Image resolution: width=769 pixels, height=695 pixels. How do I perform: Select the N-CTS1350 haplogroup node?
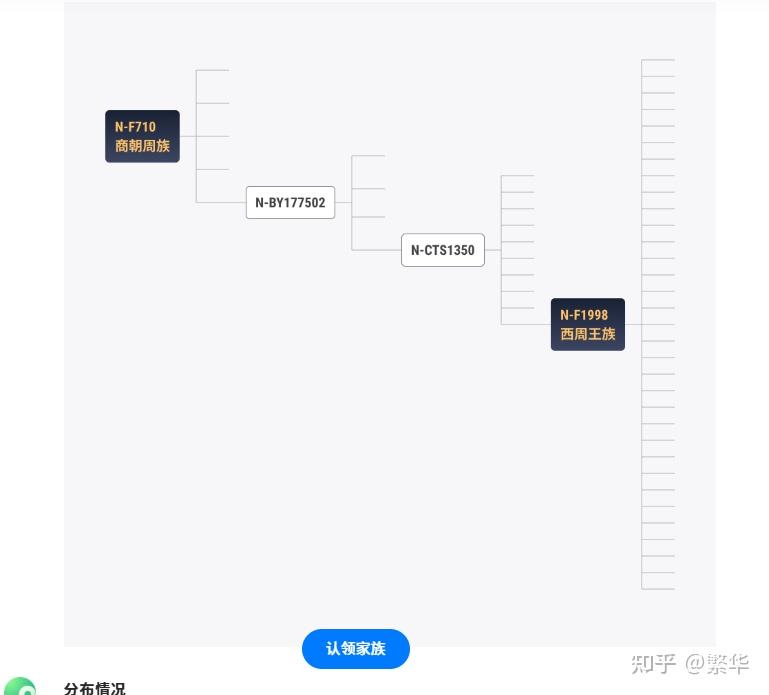pyautogui.click(x=443, y=250)
